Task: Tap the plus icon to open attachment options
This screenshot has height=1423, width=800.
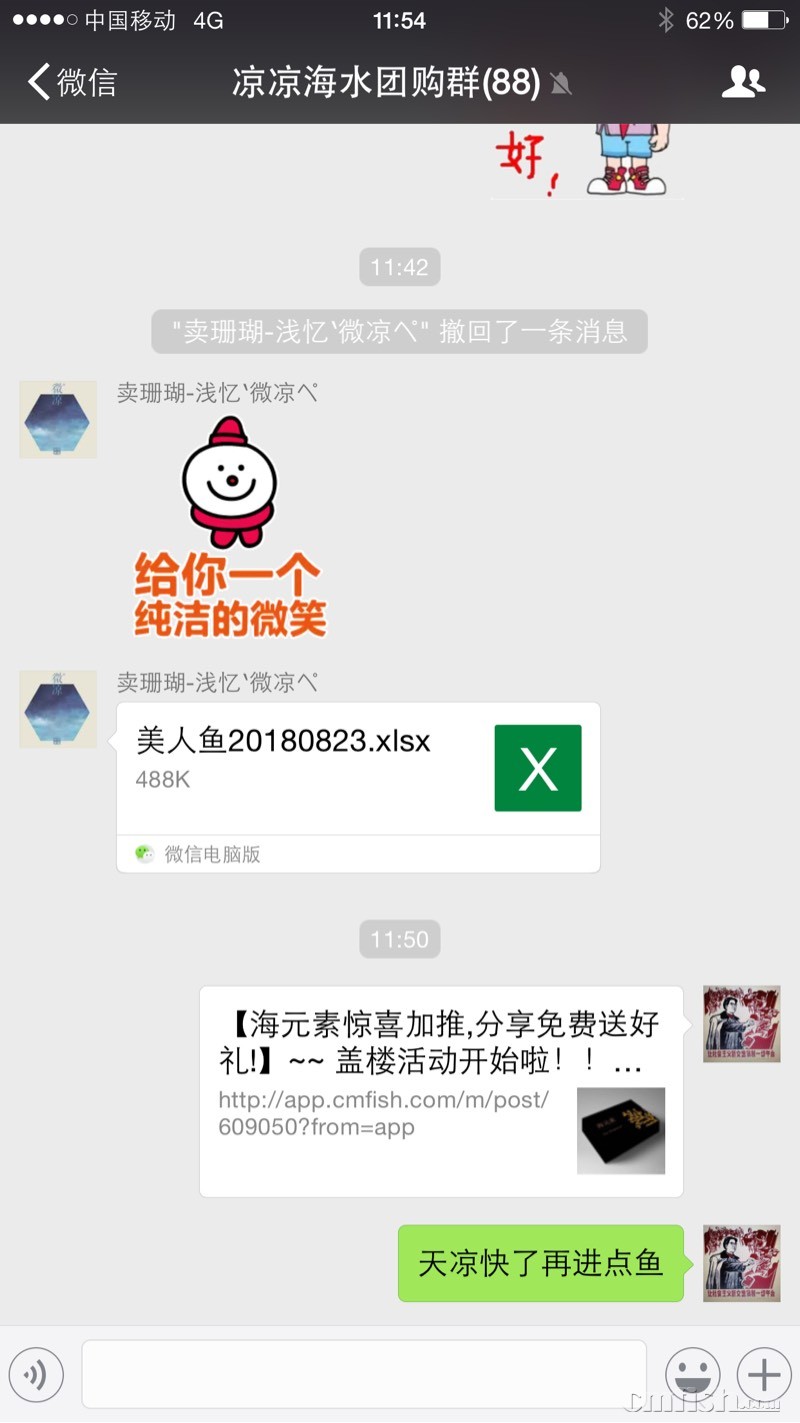Action: pos(763,1375)
